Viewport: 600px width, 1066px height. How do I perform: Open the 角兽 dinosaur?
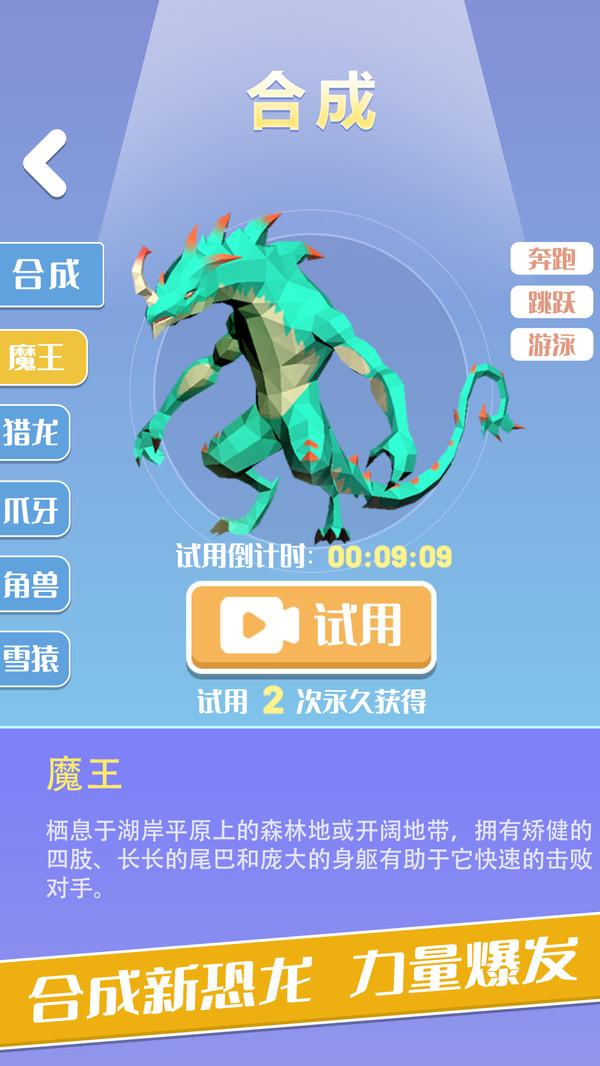[x=33, y=584]
